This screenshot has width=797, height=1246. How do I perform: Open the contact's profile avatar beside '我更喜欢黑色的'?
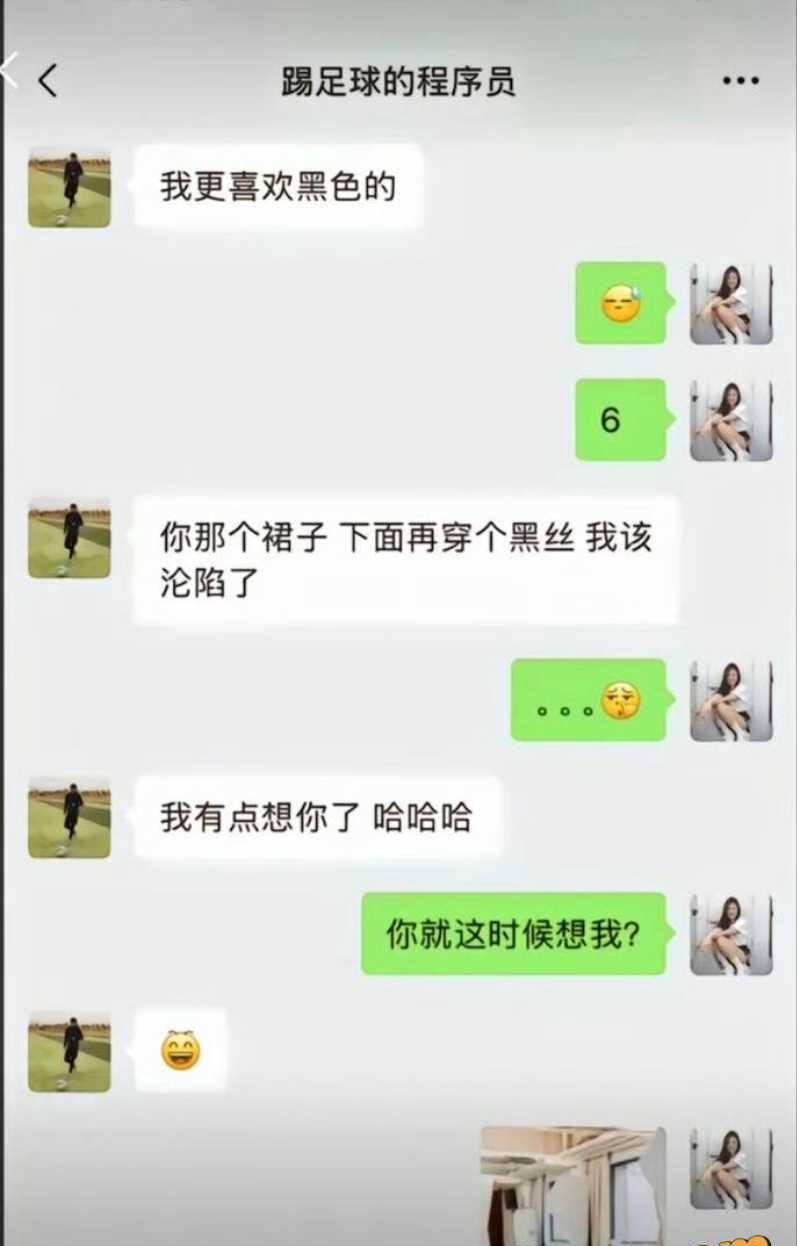tap(68, 190)
